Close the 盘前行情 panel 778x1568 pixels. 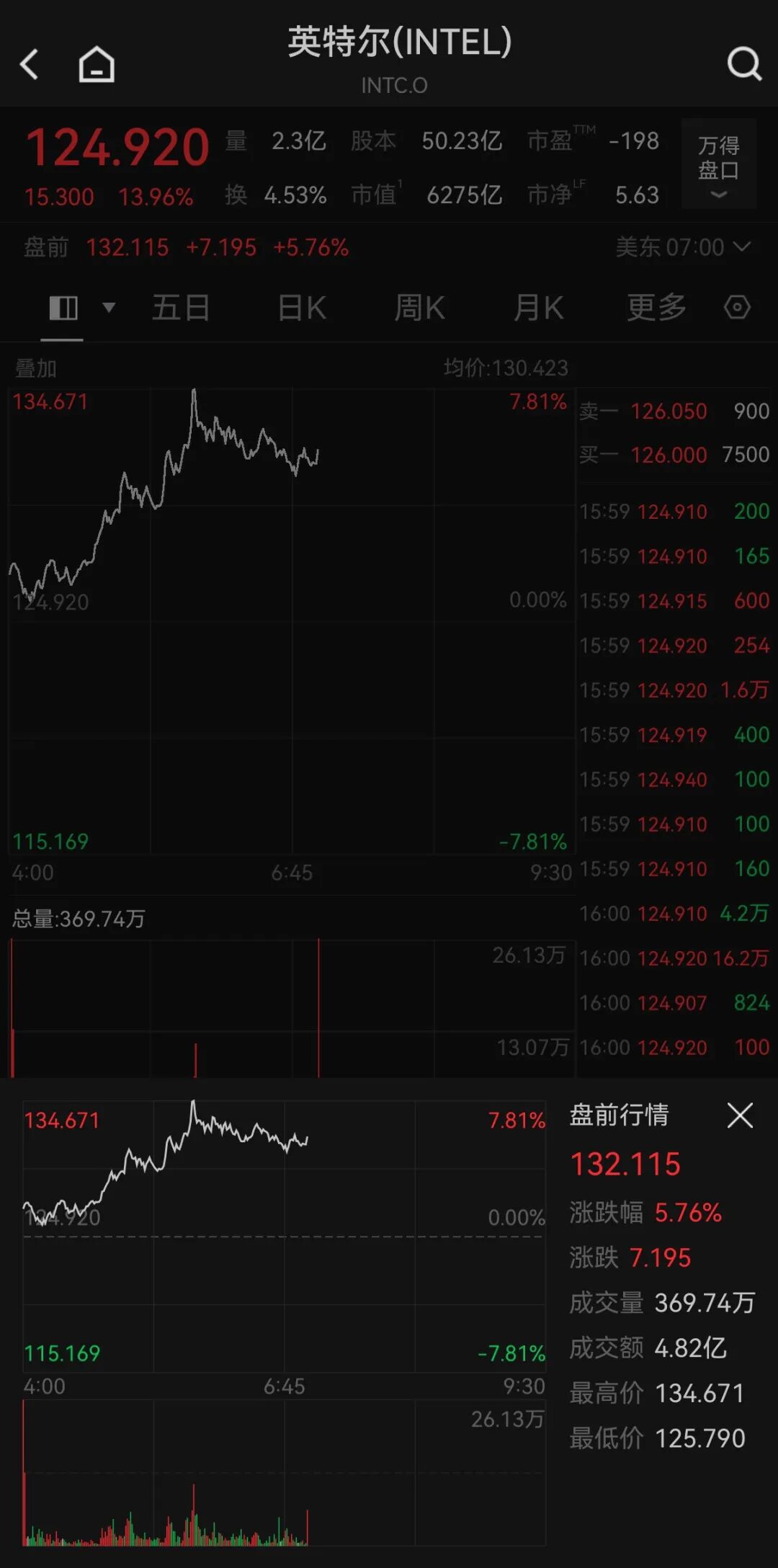pos(740,1115)
